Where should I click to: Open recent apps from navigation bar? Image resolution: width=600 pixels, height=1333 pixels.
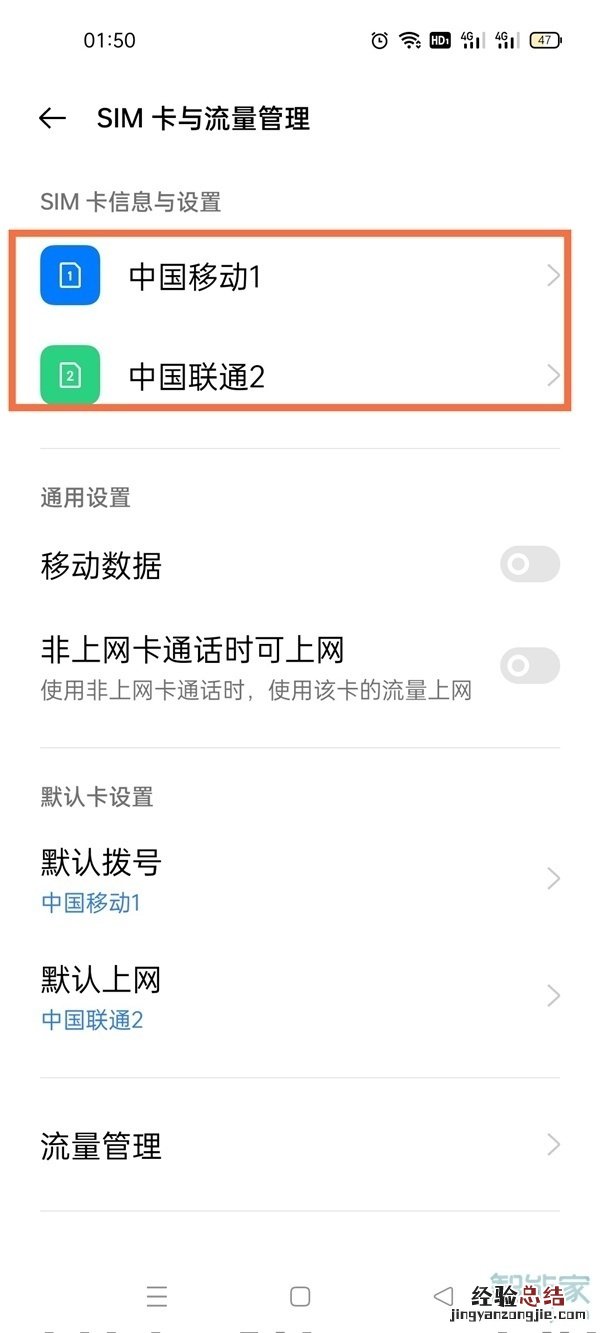tap(157, 1297)
